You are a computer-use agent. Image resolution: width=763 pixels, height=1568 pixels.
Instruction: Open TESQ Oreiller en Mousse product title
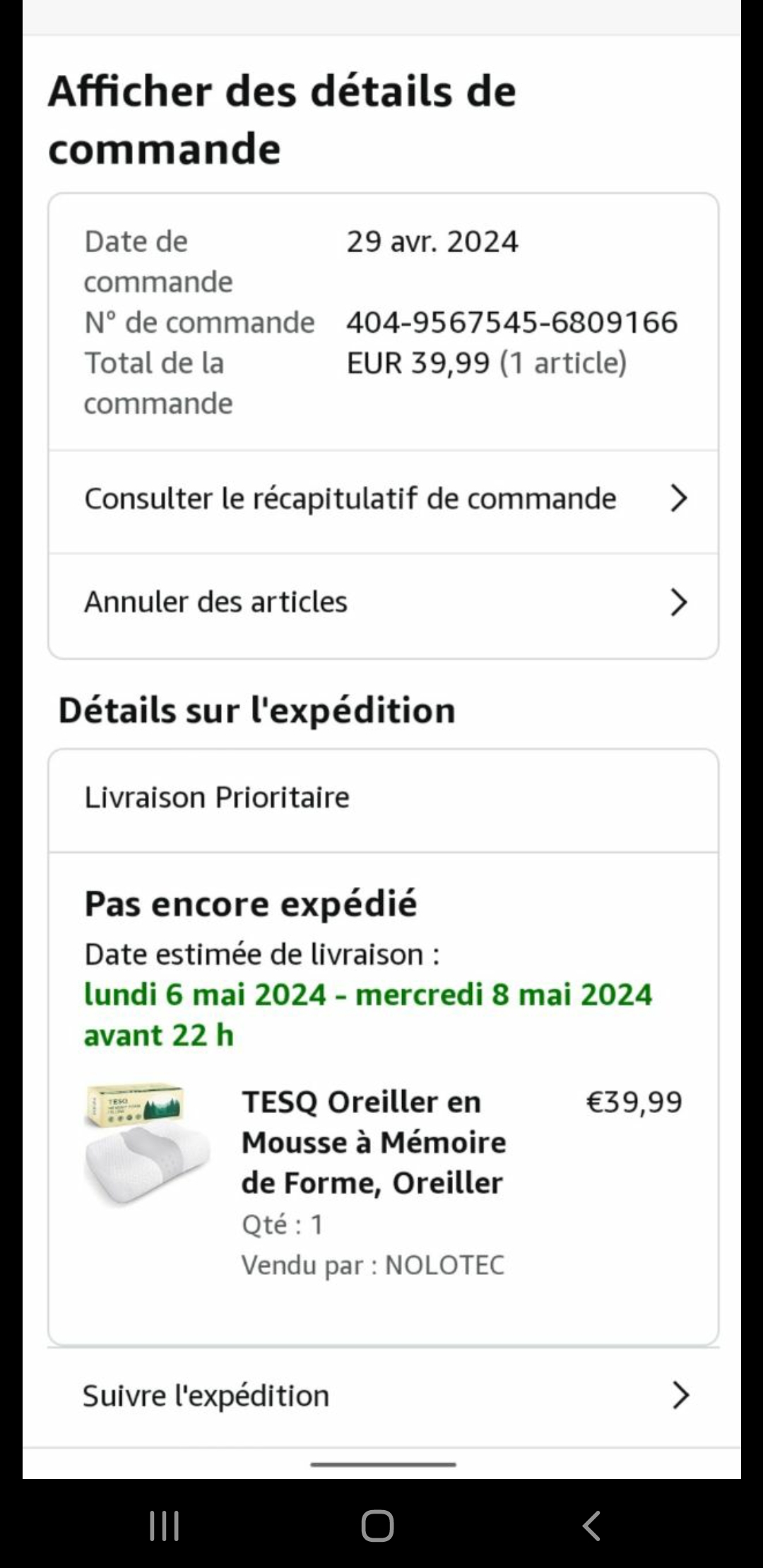click(x=373, y=1142)
